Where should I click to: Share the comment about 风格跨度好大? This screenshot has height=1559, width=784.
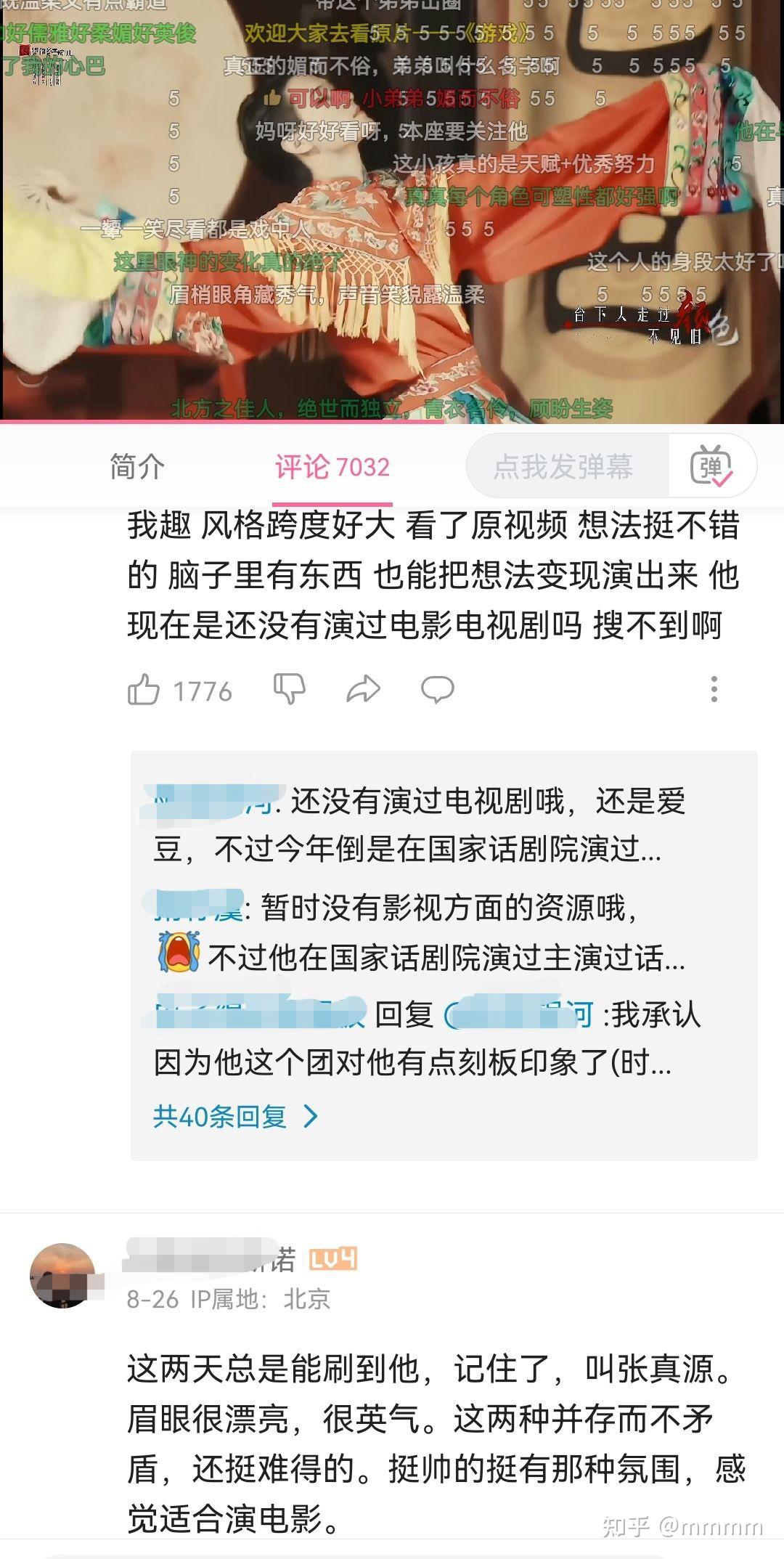(363, 689)
